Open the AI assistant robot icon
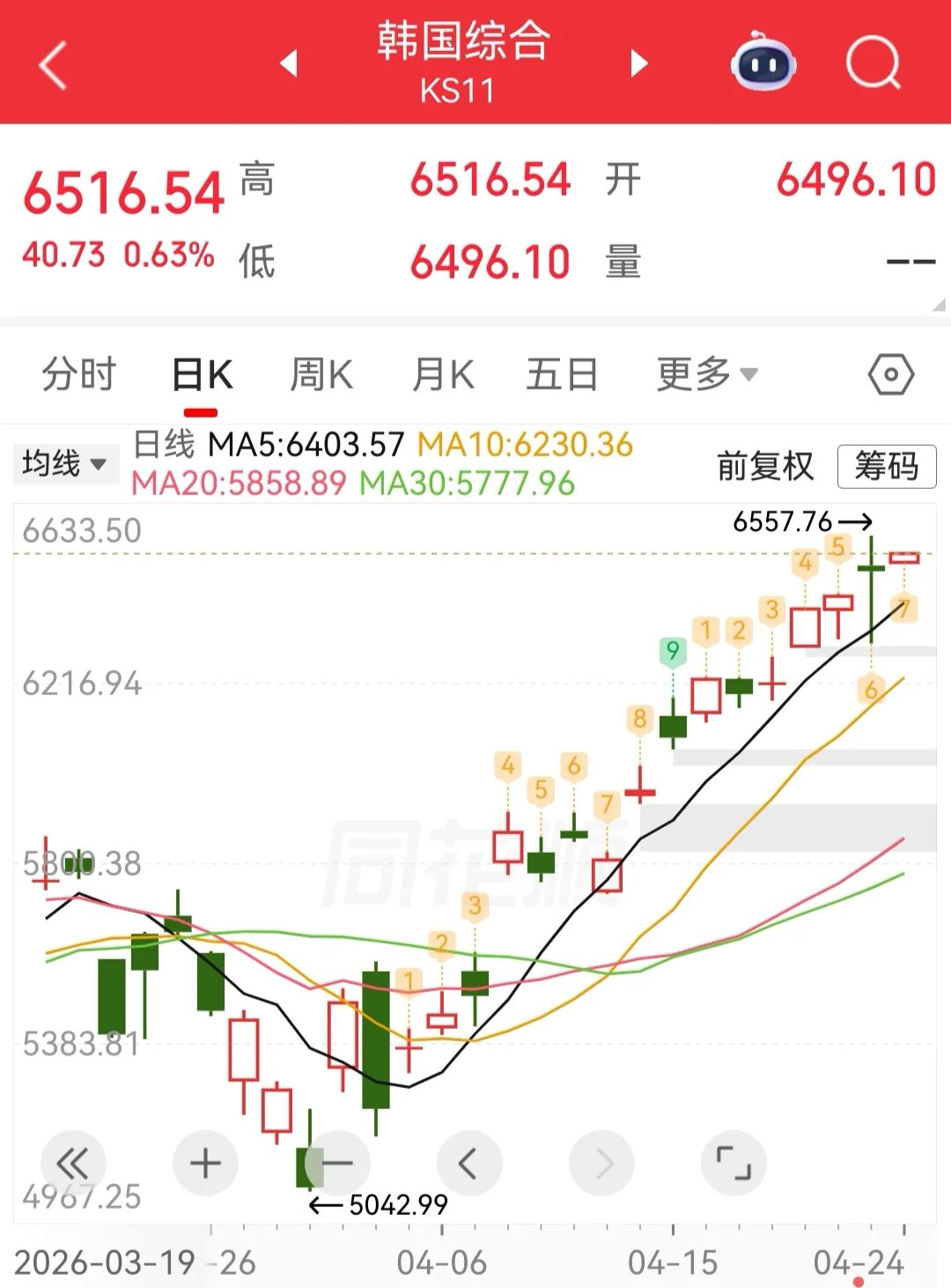 [x=765, y=62]
